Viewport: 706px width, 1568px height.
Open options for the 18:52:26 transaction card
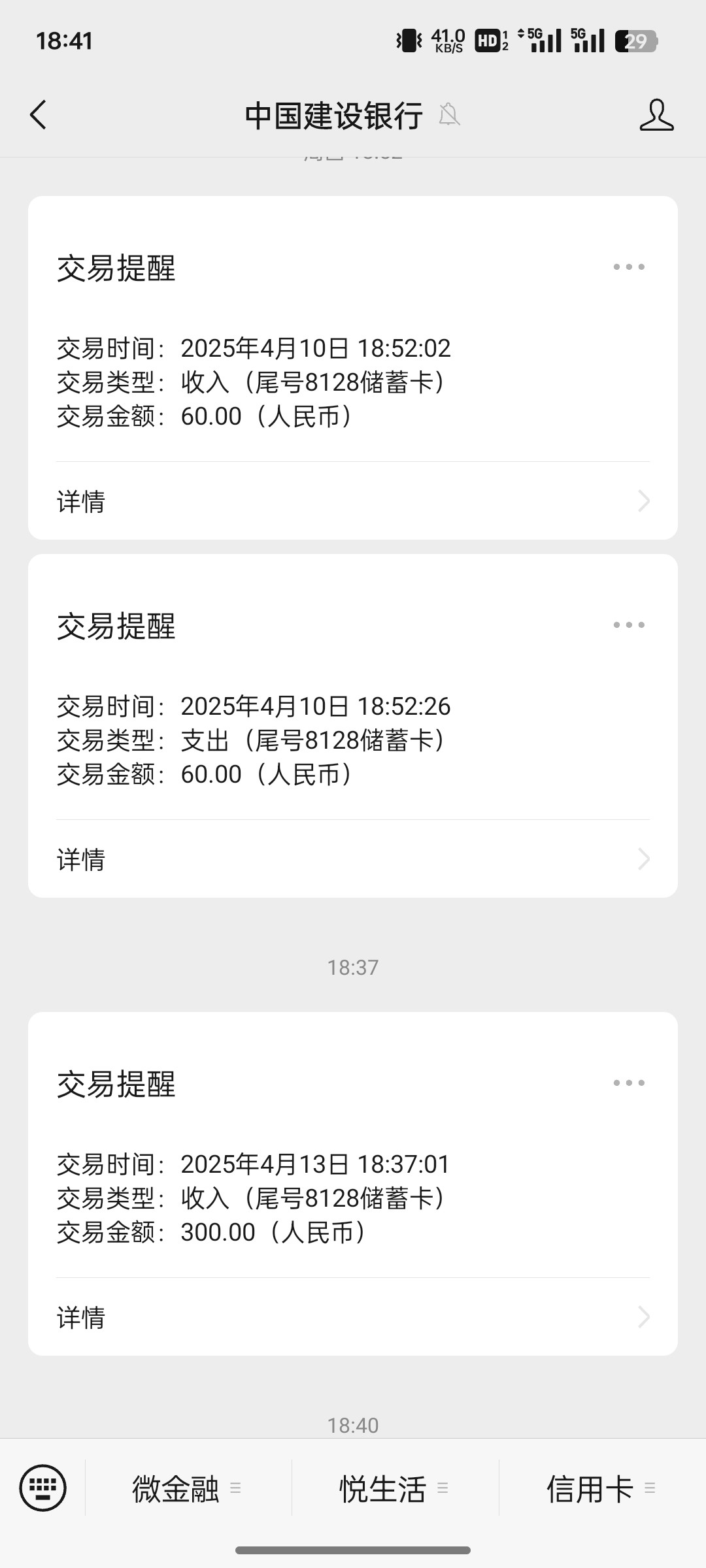[x=629, y=625]
